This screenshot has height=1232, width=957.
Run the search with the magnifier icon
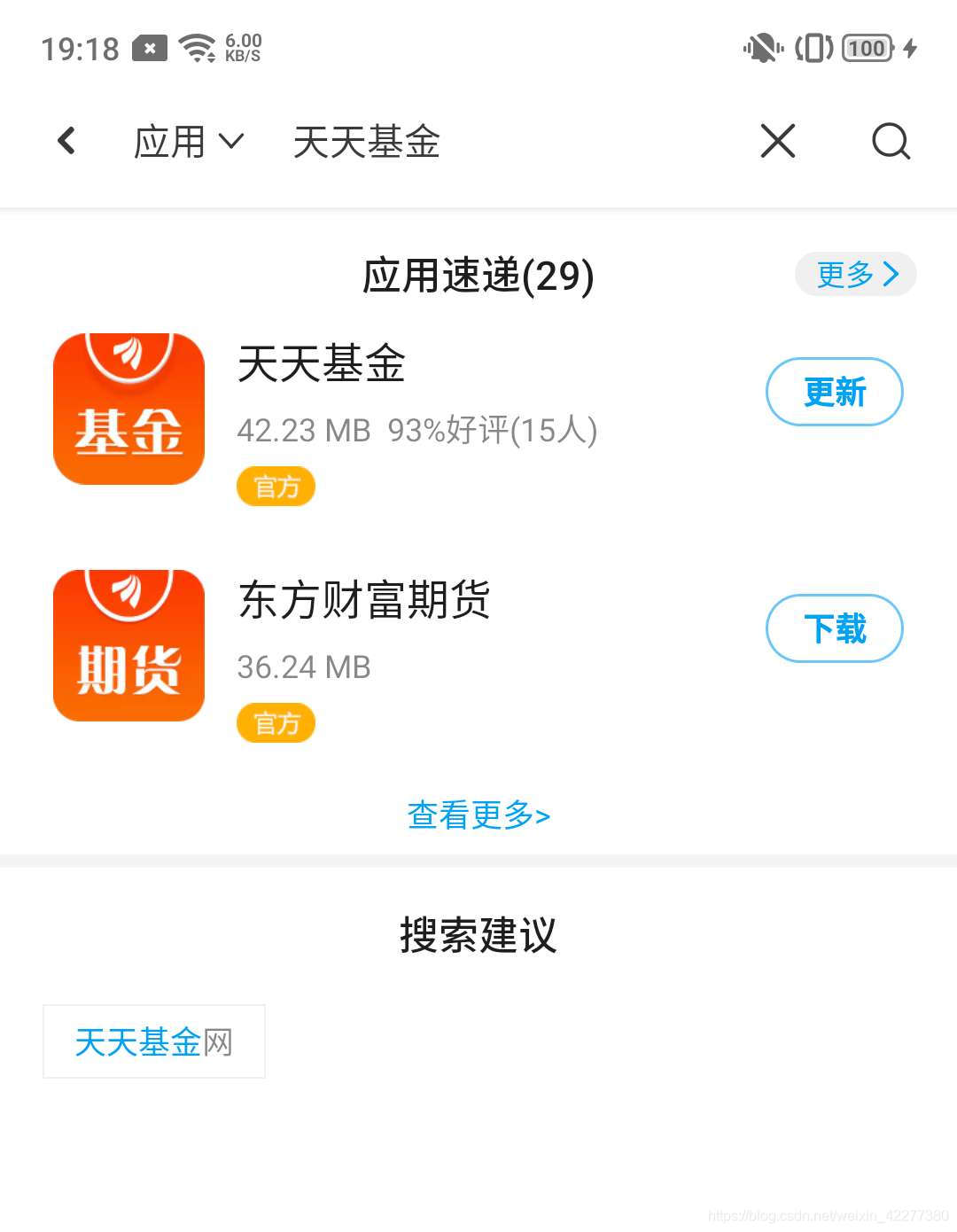(x=890, y=141)
